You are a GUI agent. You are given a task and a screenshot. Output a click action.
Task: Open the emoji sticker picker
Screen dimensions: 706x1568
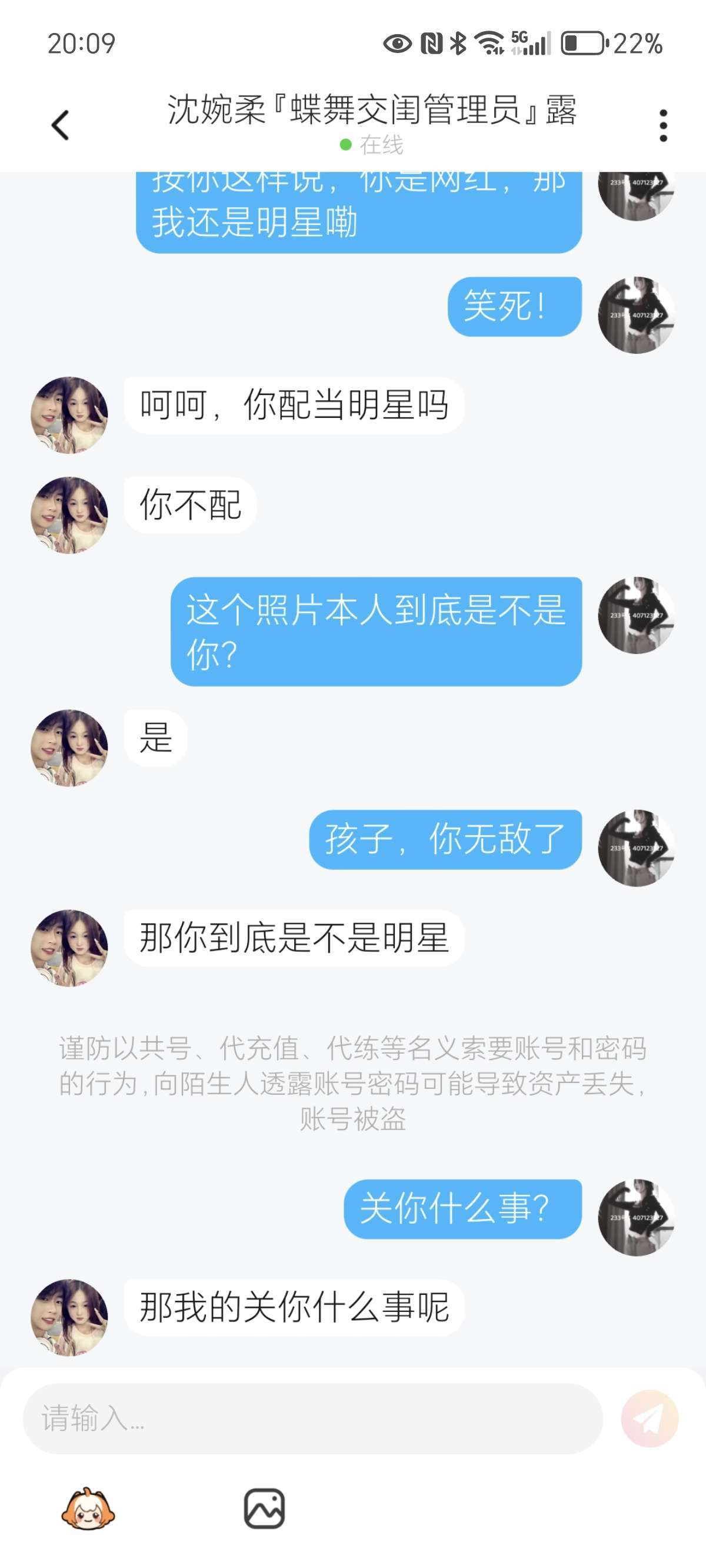pos(88,1509)
